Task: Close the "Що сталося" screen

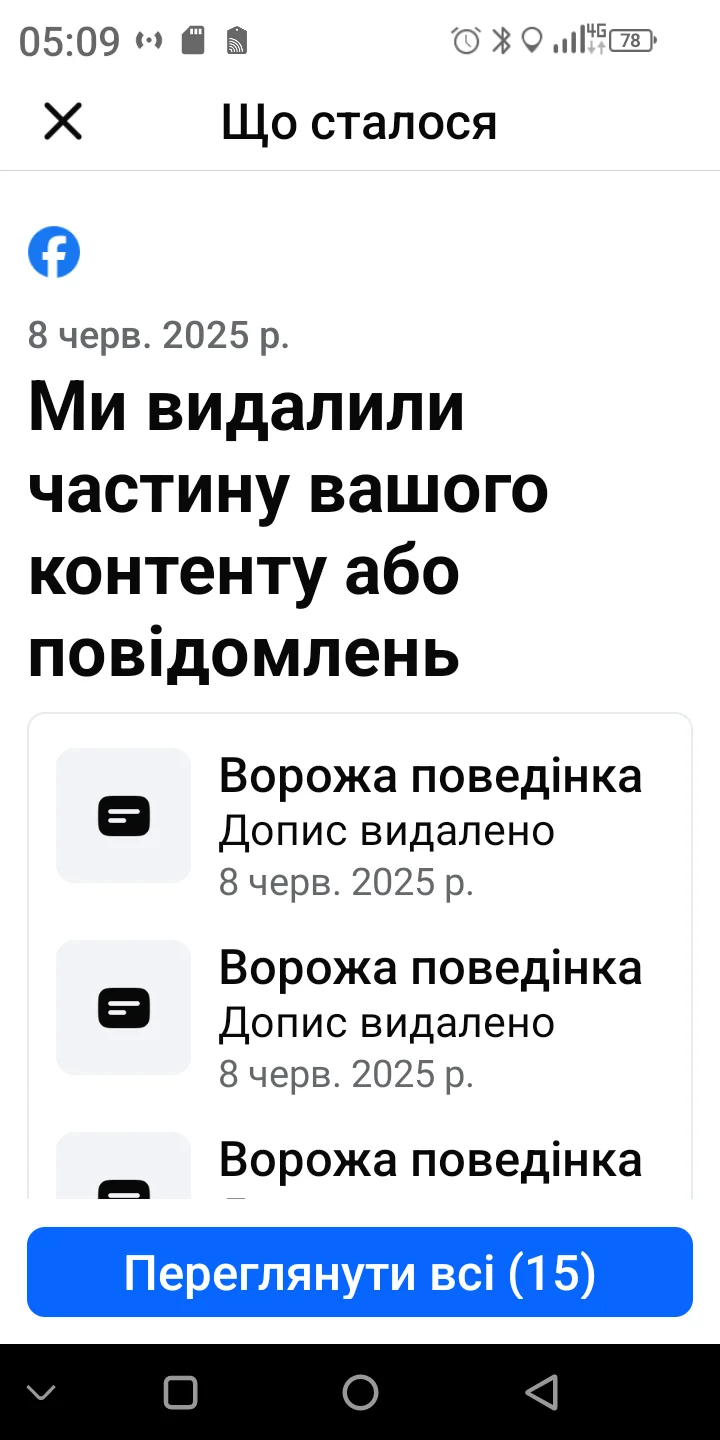Action: click(63, 122)
